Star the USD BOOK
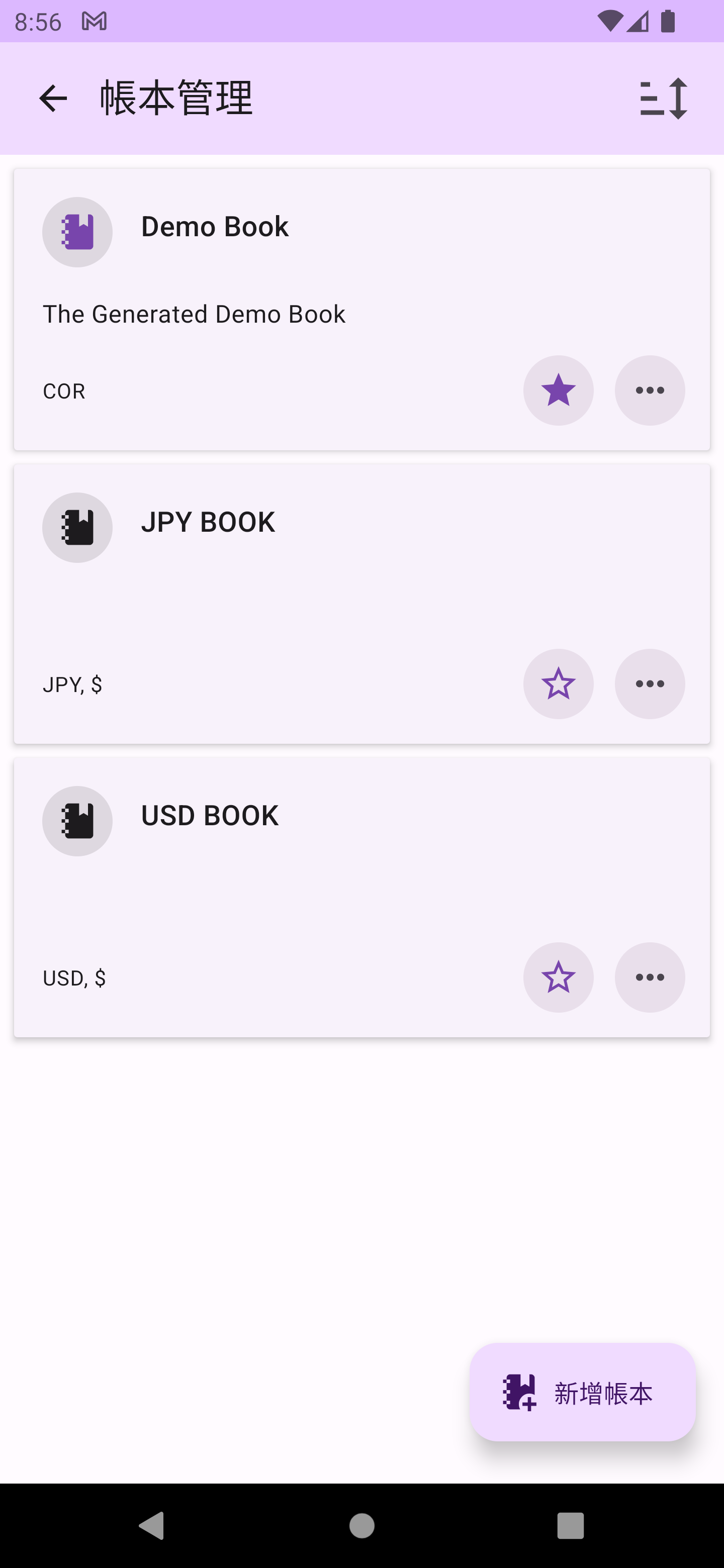Screen dimensions: 724x1568 click(558, 977)
